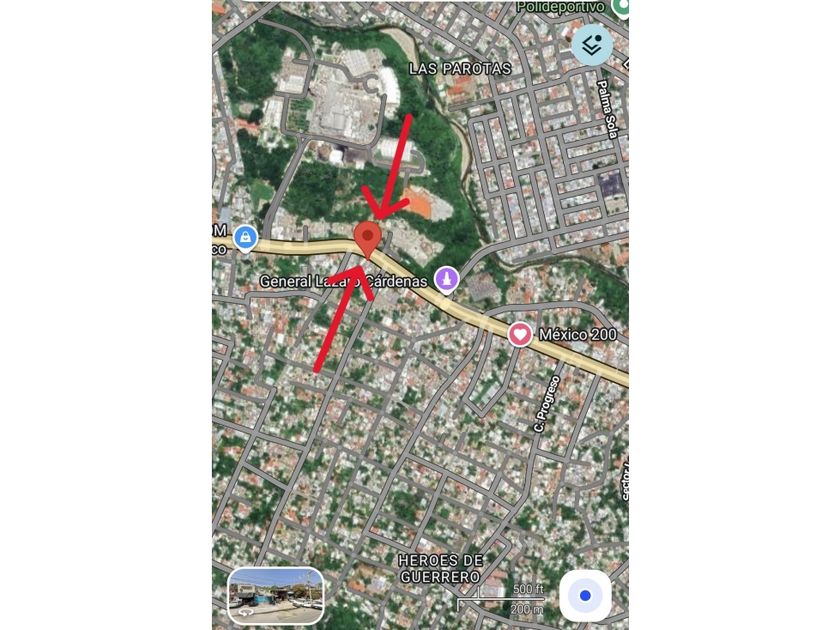Open the saved heart place marker
Image resolution: width=840 pixels, height=630 pixels.
click(x=520, y=335)
